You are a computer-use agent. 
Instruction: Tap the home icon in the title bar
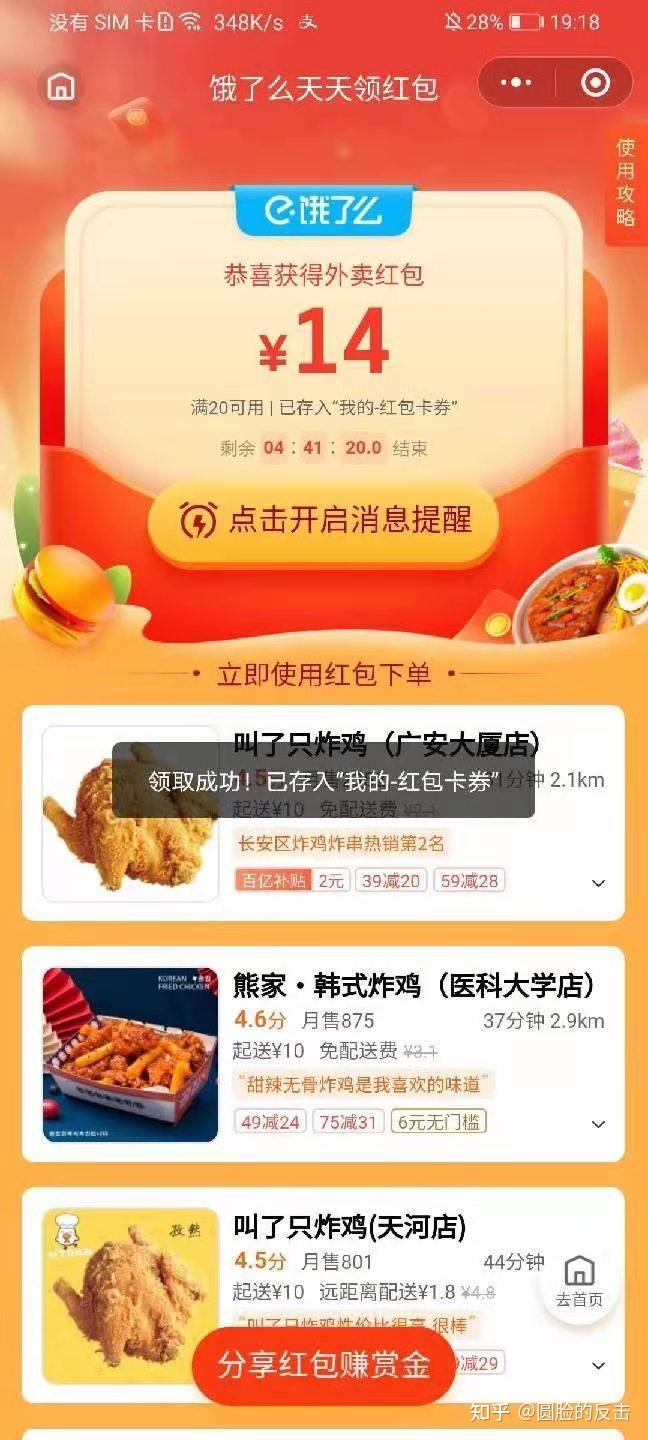point(61,87)
